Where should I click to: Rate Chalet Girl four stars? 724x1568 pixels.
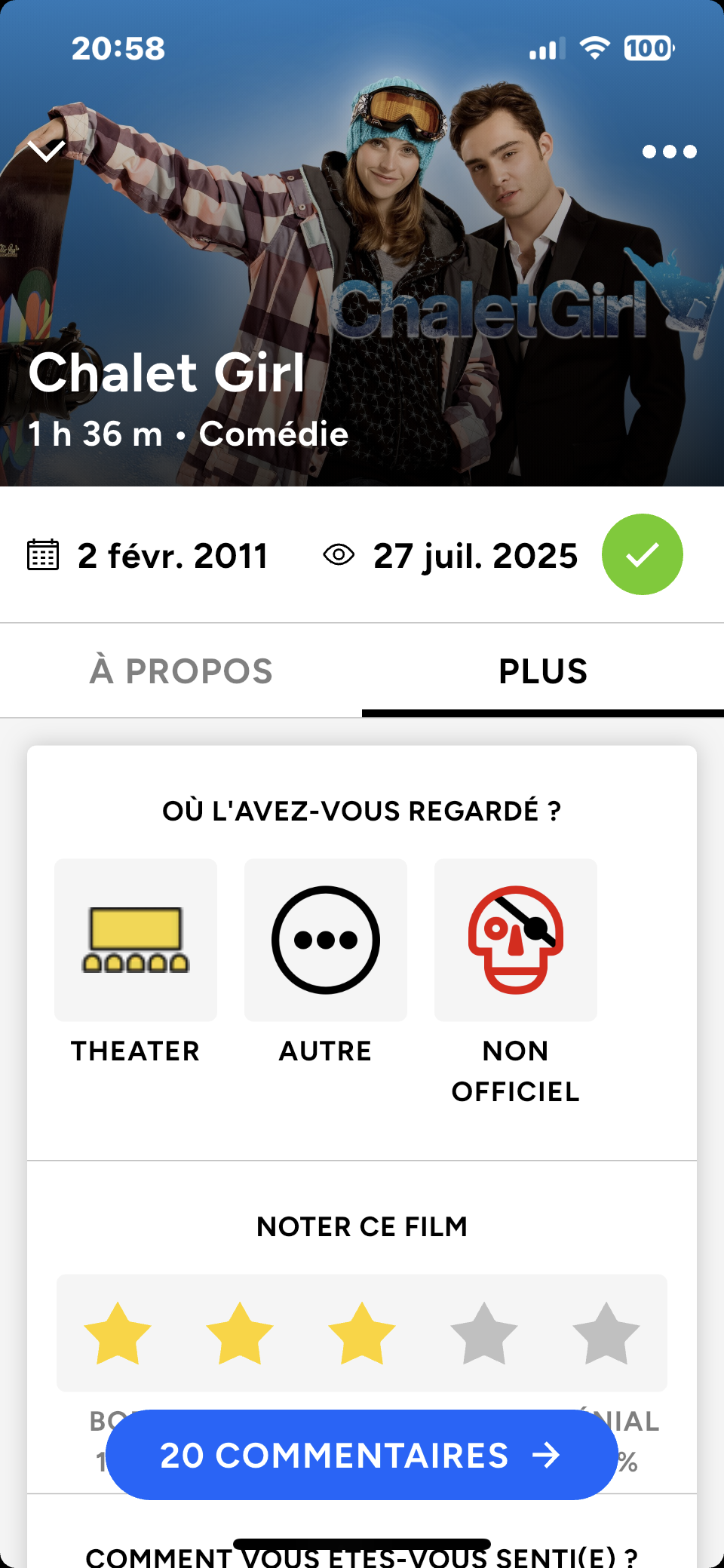(484, 1333)
